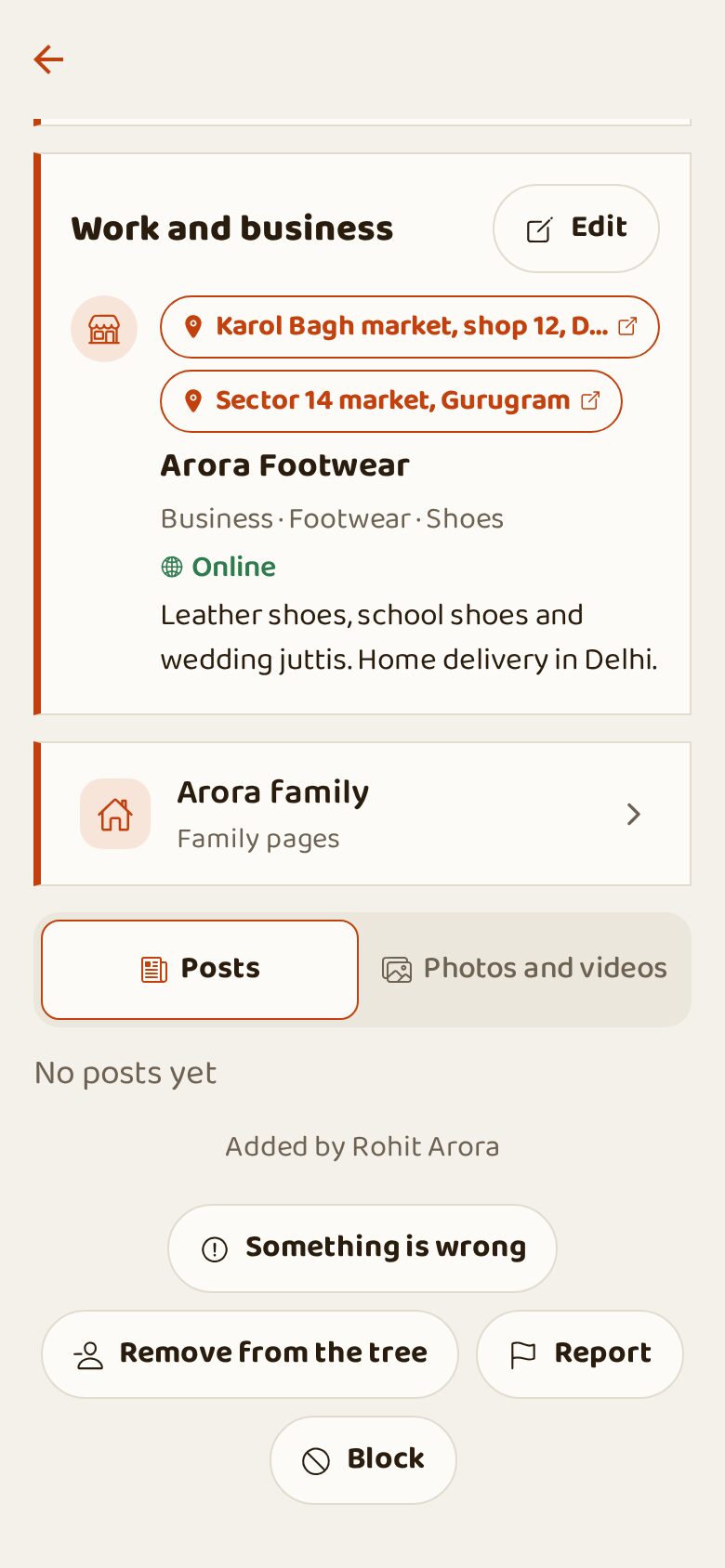Open the Sector 14 market, Gurugram location
Screen dimensions: 725x1568
tap(391, 401)
